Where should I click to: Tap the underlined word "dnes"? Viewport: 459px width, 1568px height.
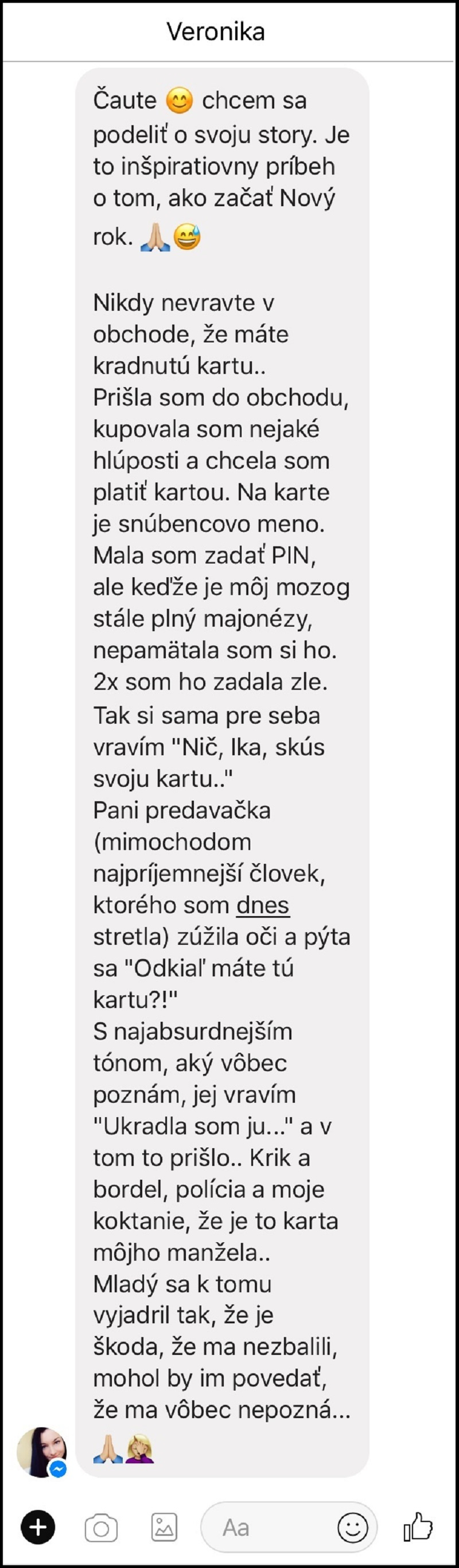(263, 905)
